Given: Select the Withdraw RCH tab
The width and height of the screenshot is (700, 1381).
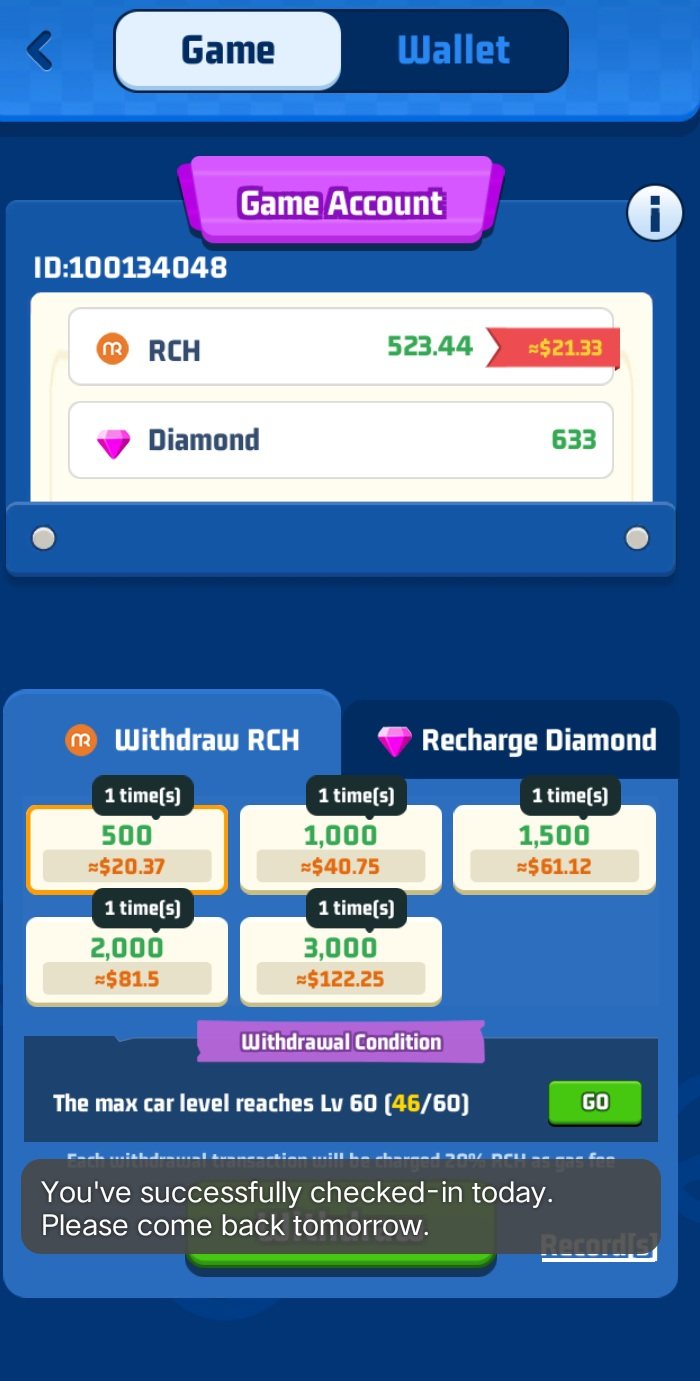Looking at the screenshot, I should pos(182,741).
